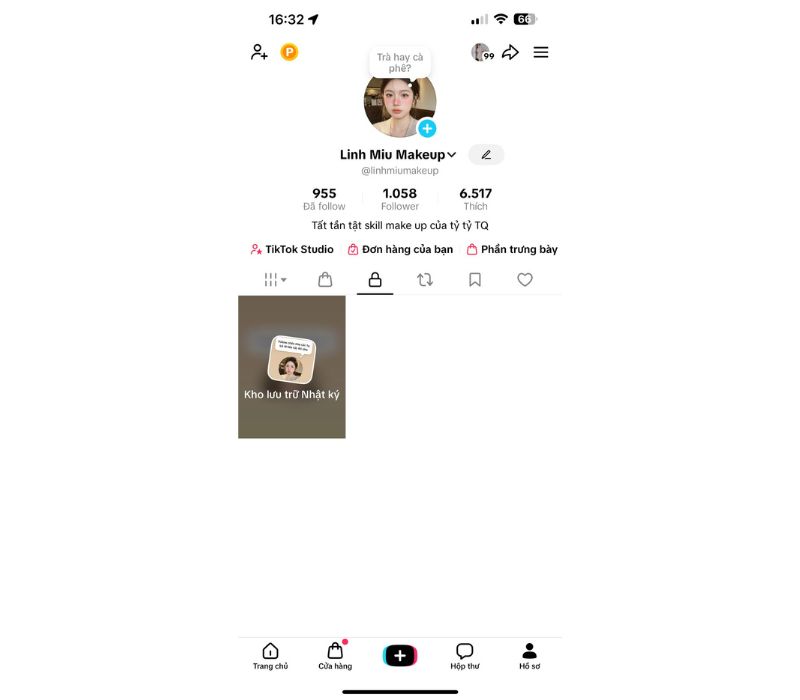Switch to the shop bag tab
This screenshot has width=800, height=700.
(x=325, y=280)
